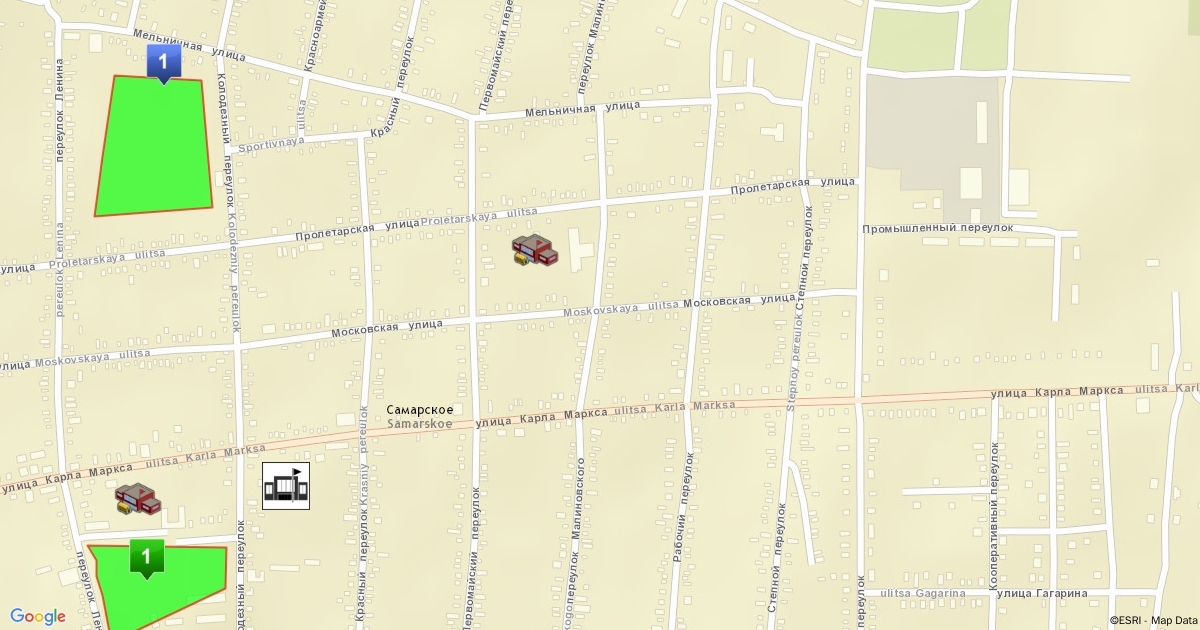Open the black-and-white gate icon with flag

[286, 486]
